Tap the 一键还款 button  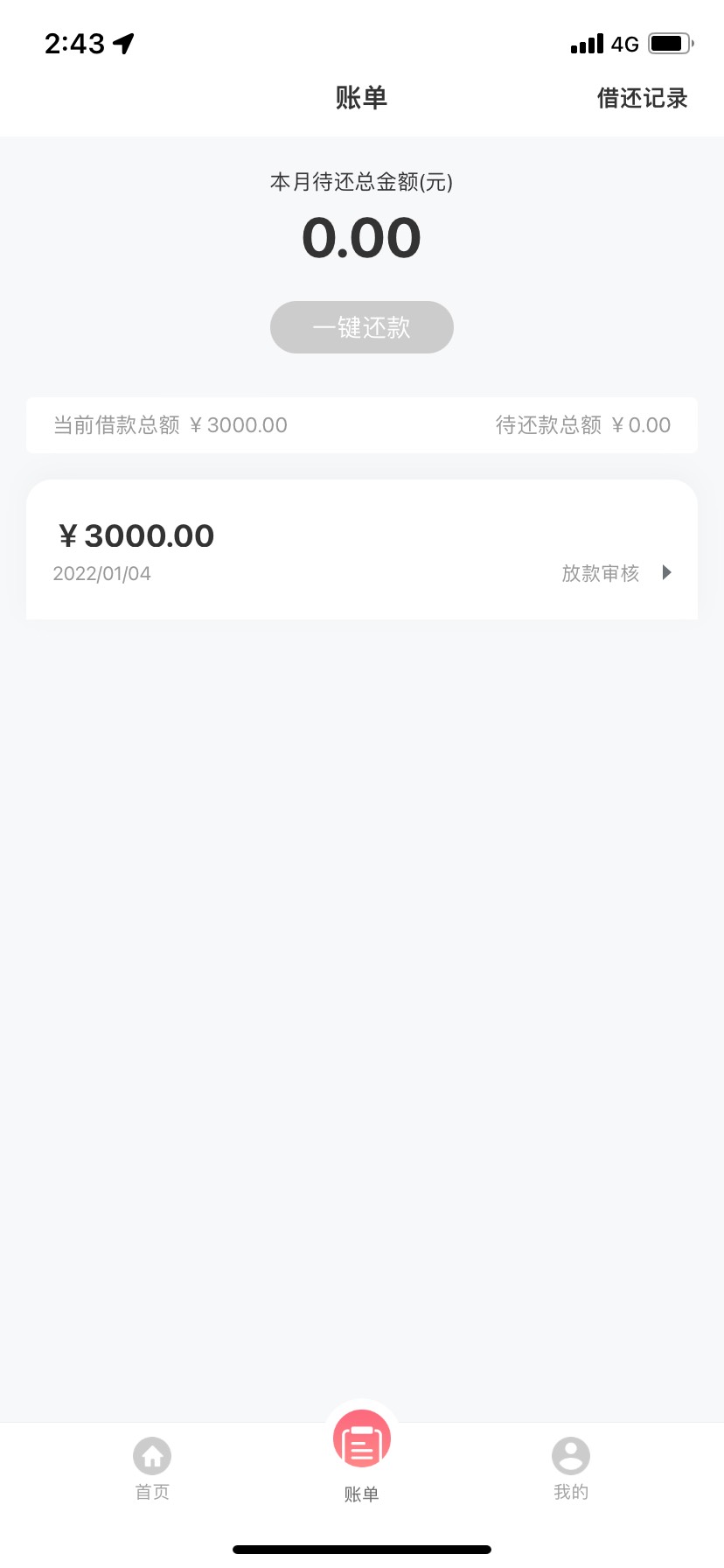tap(362, 327)
